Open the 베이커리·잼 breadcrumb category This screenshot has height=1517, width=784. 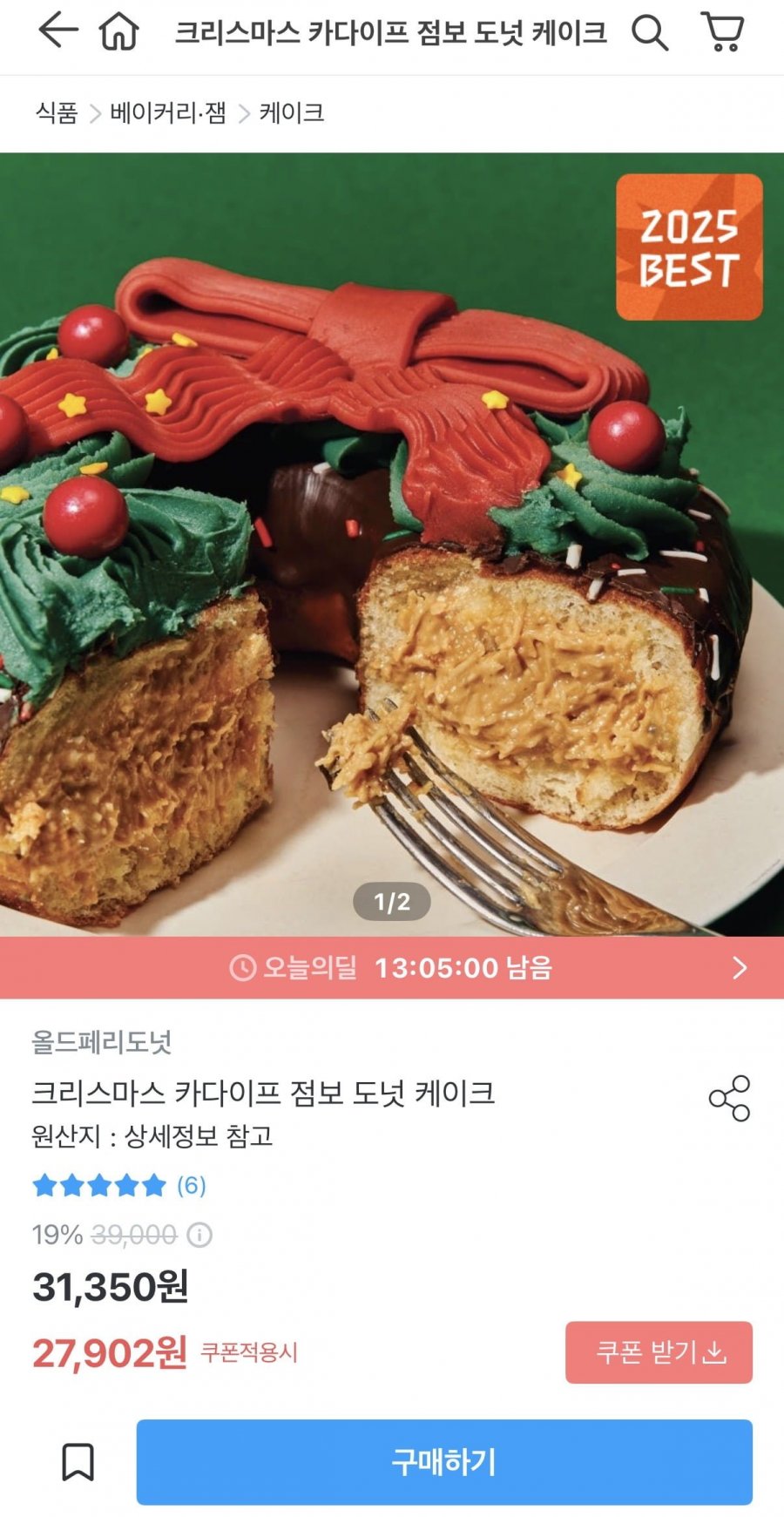coord(168,112)
